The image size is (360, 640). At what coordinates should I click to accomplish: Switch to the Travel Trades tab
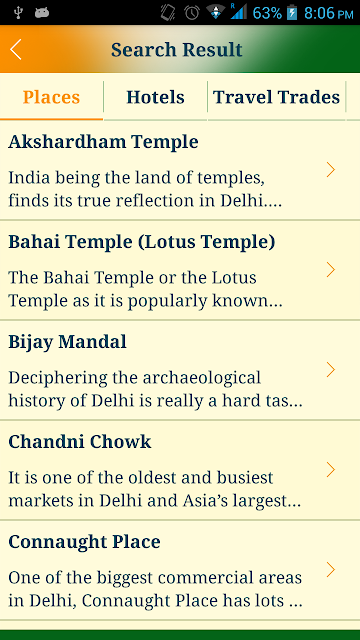[276, 97]
